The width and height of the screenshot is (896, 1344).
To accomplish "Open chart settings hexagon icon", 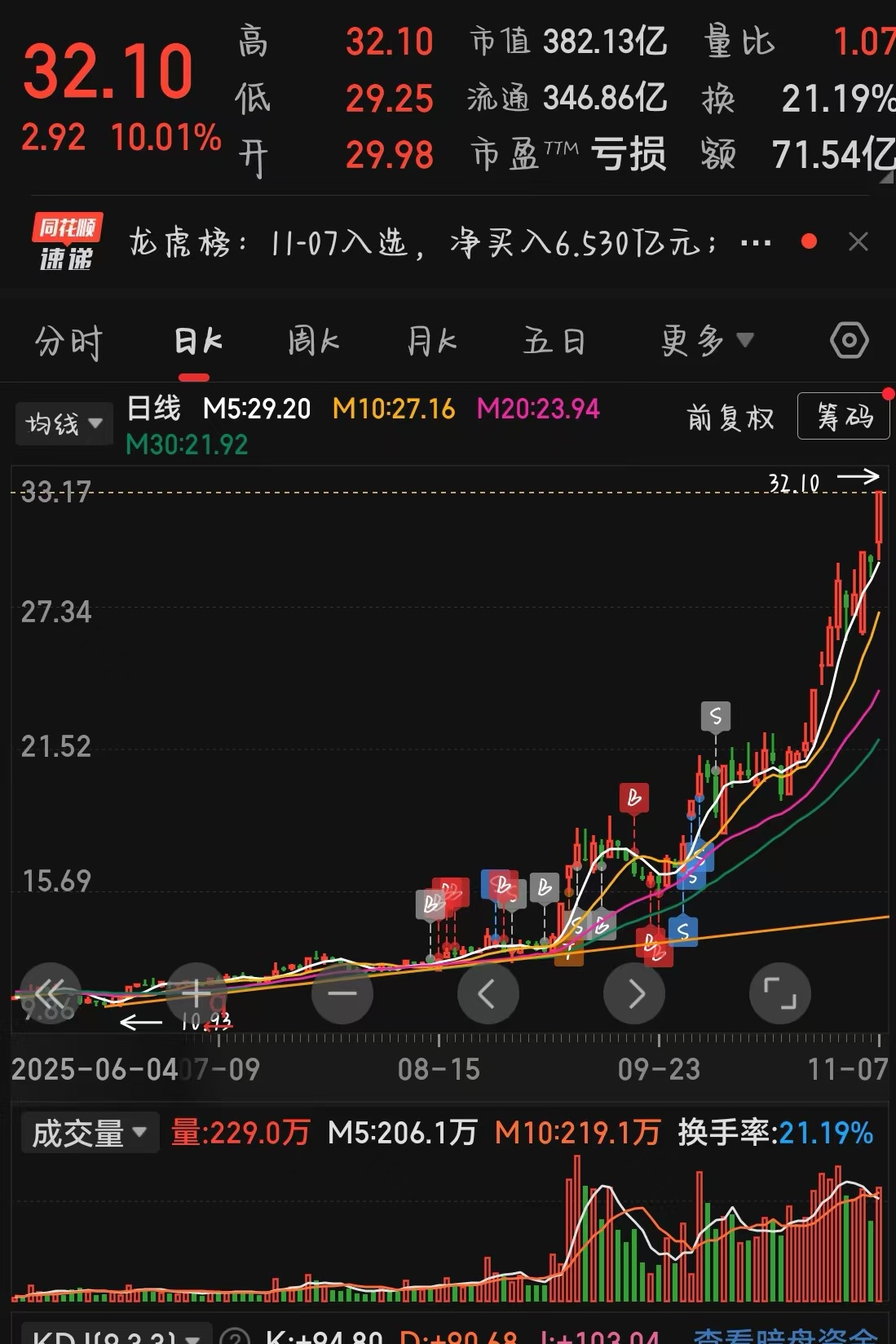I will click(x=849, y=341).
